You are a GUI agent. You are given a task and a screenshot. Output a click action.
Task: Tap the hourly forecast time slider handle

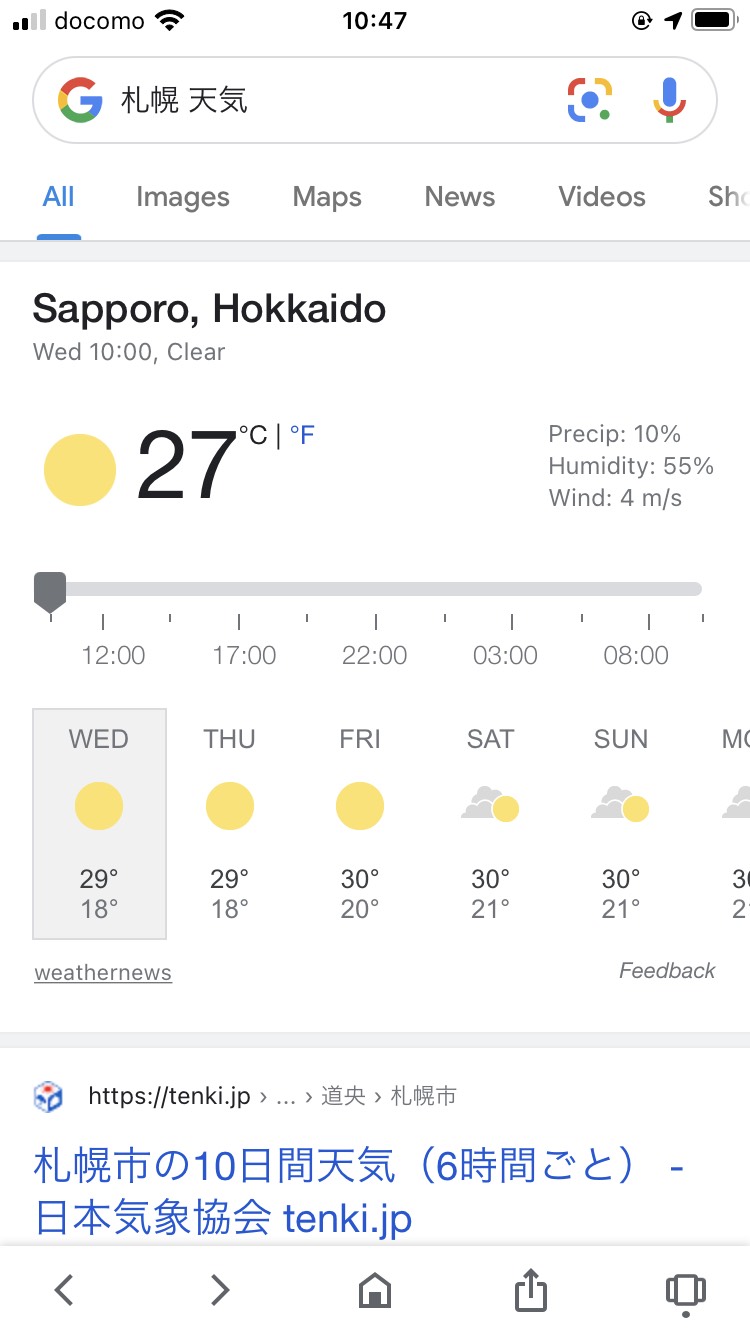coord(50,591)
